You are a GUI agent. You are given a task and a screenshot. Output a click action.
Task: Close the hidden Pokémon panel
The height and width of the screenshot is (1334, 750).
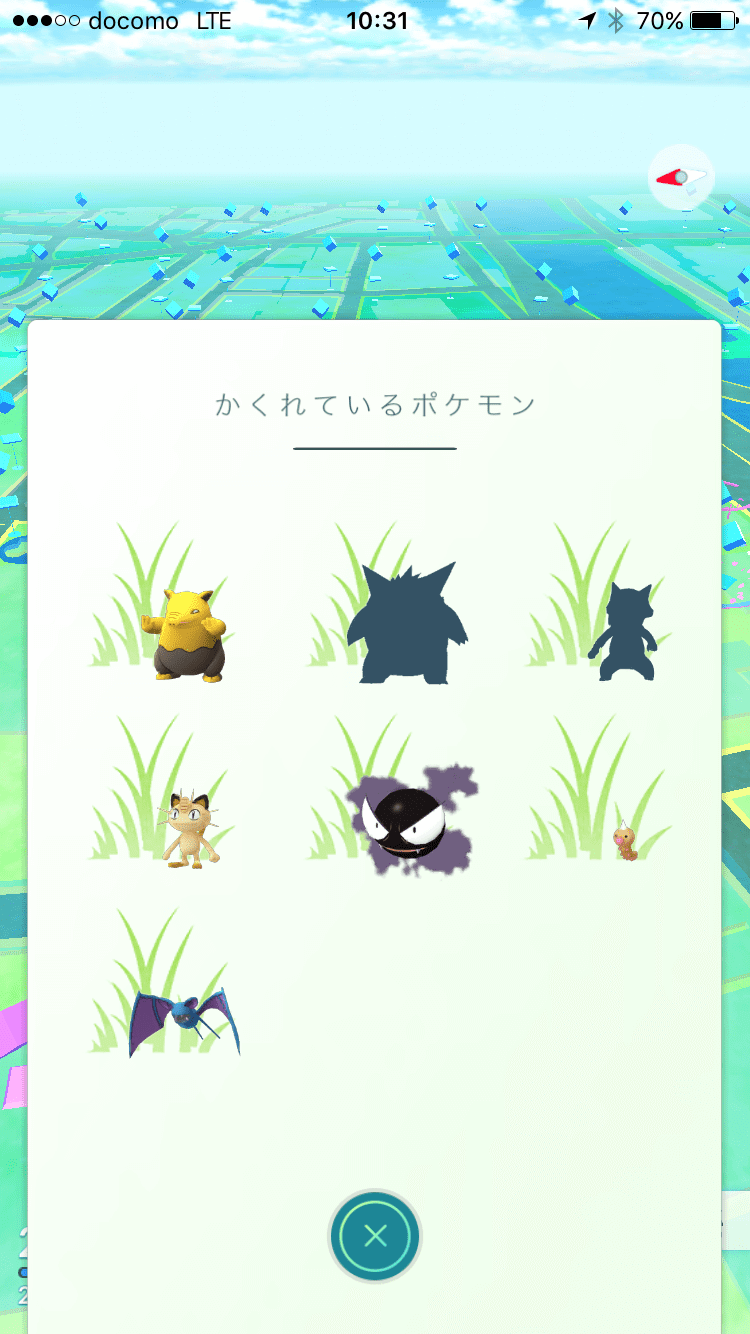point(375,1237)
